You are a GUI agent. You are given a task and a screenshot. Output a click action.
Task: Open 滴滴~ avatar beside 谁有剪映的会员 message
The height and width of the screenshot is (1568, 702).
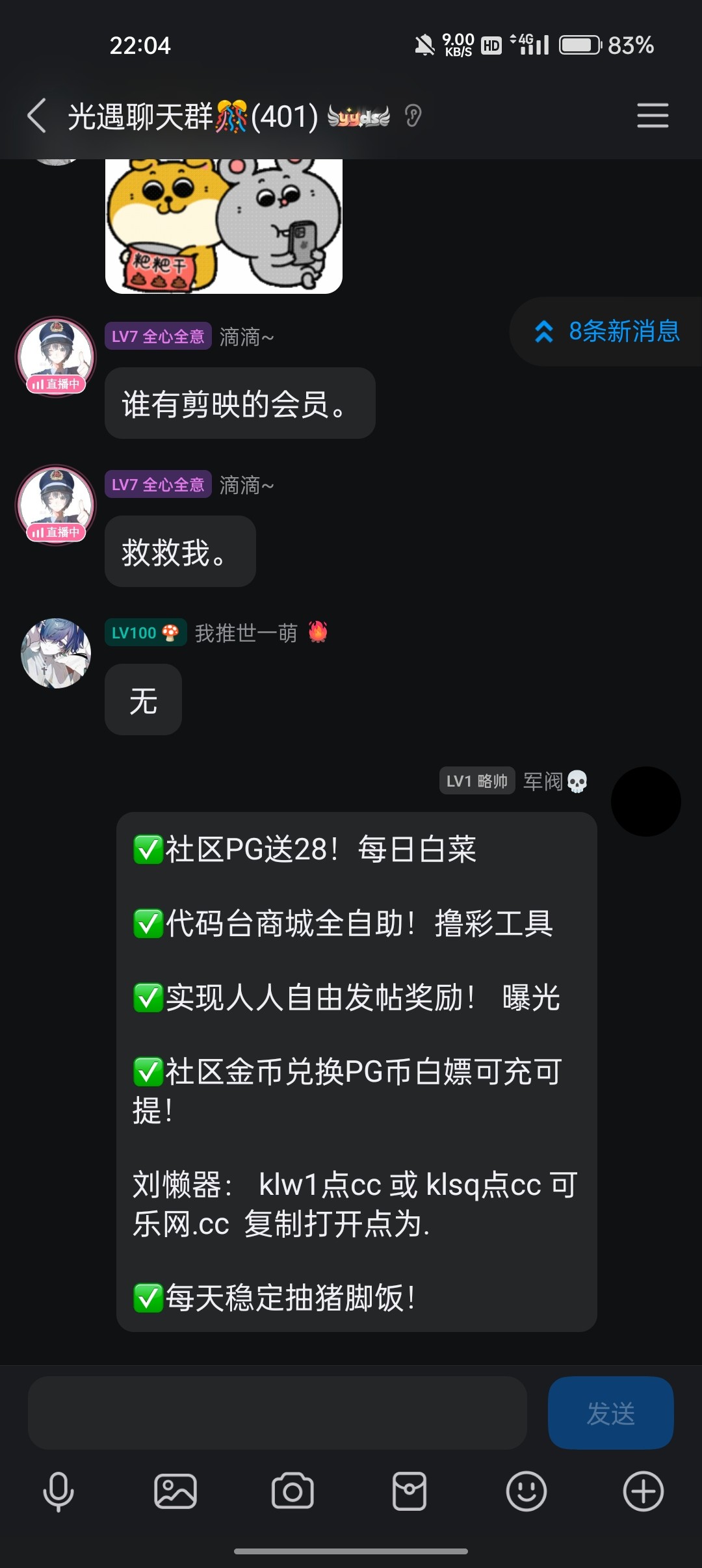point(56,356)
